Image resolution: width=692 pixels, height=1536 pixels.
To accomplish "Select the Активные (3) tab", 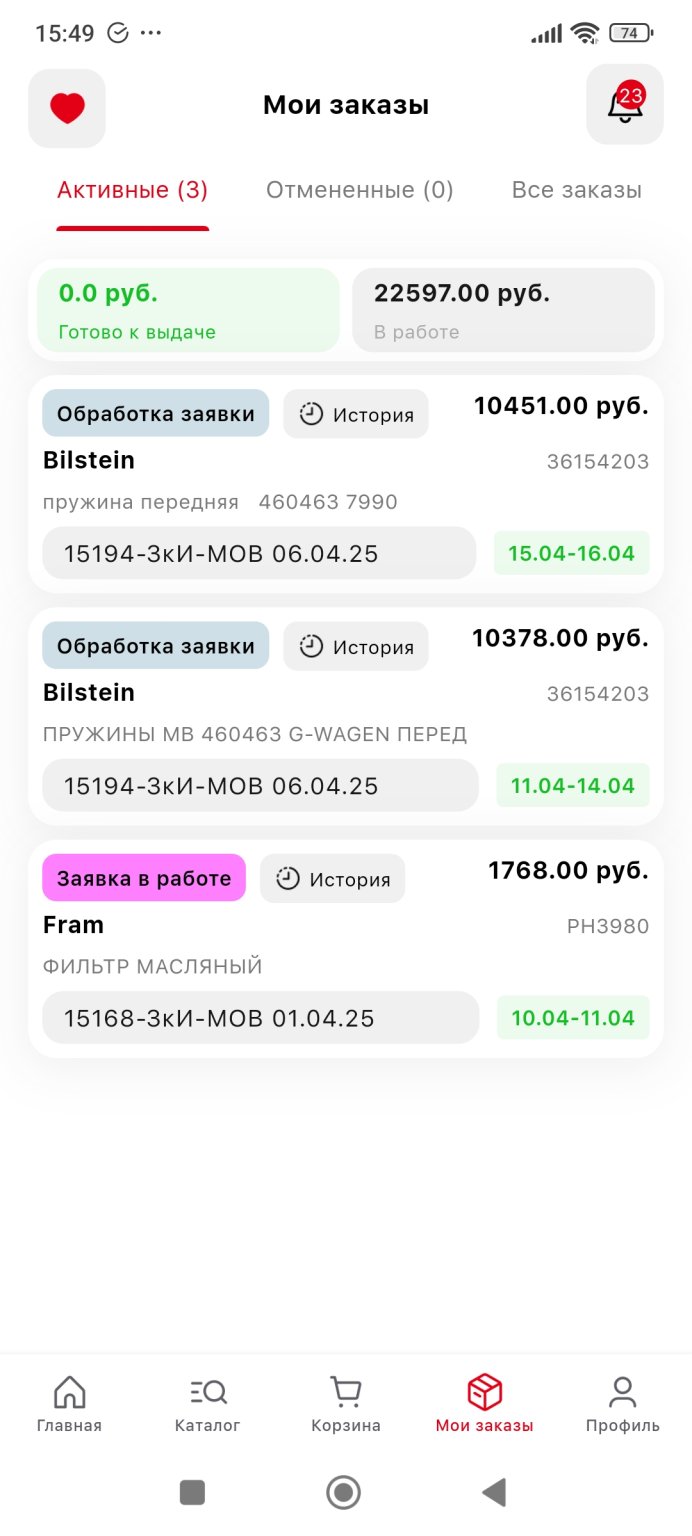I will [133, 190].
